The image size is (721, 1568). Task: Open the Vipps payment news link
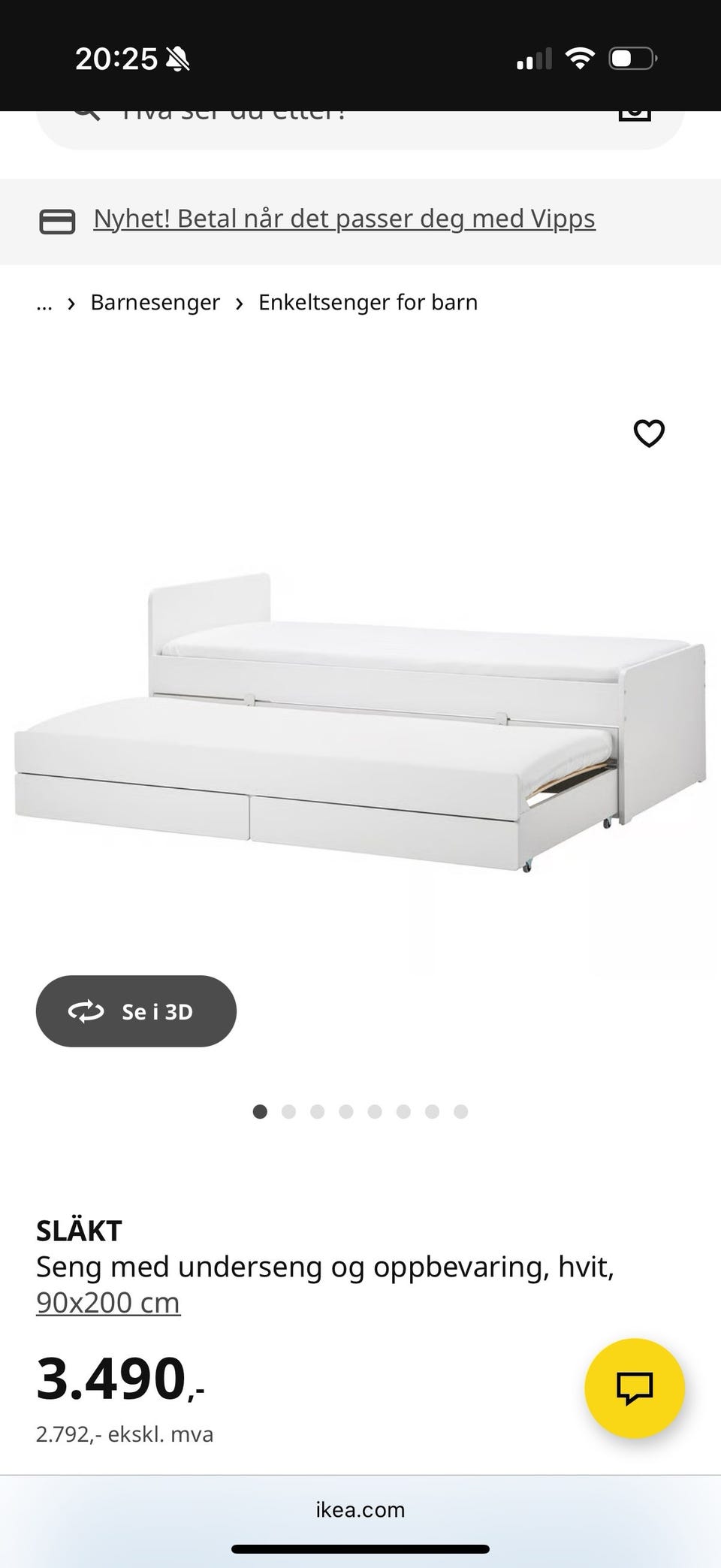[344, 219]
